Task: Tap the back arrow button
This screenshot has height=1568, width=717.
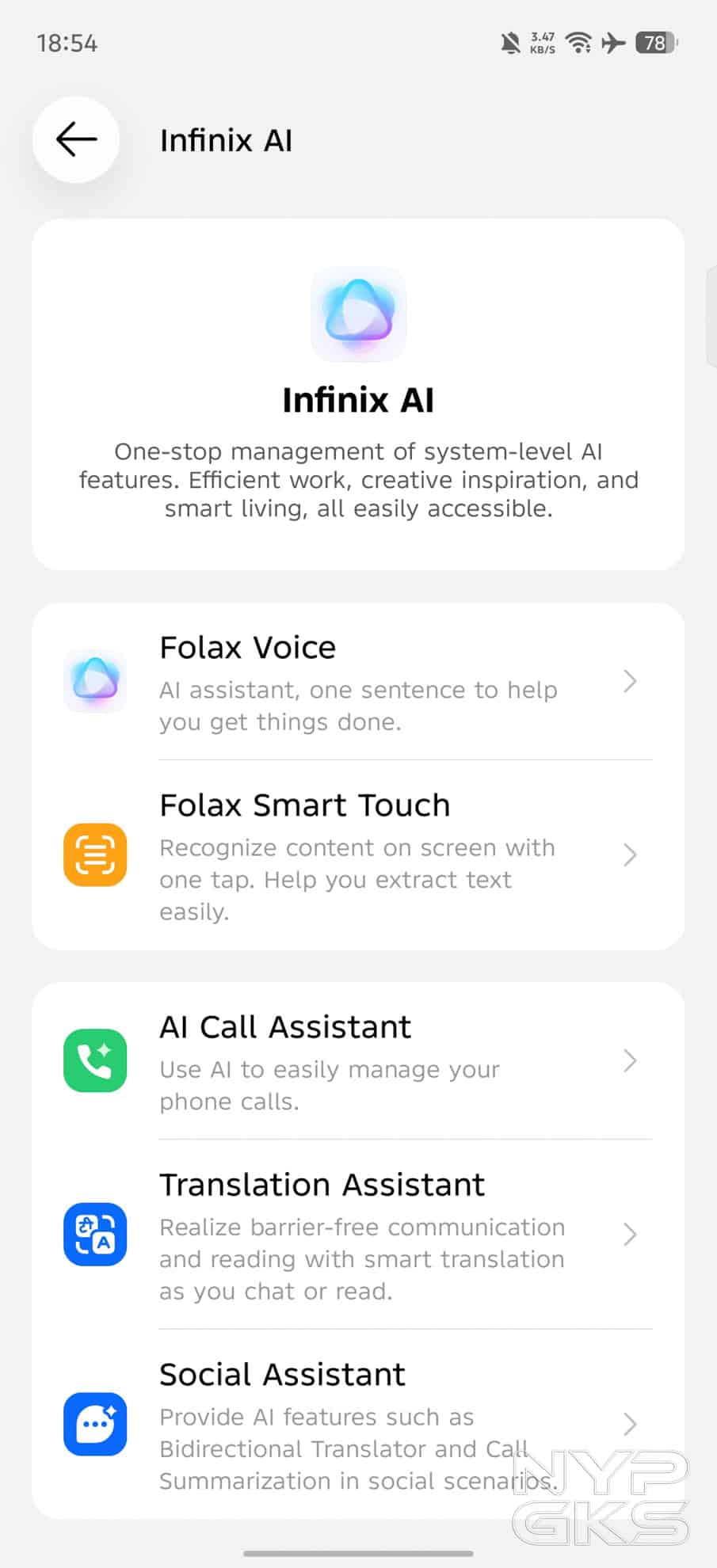Action: pyautogui.click(x=75, y=139)
